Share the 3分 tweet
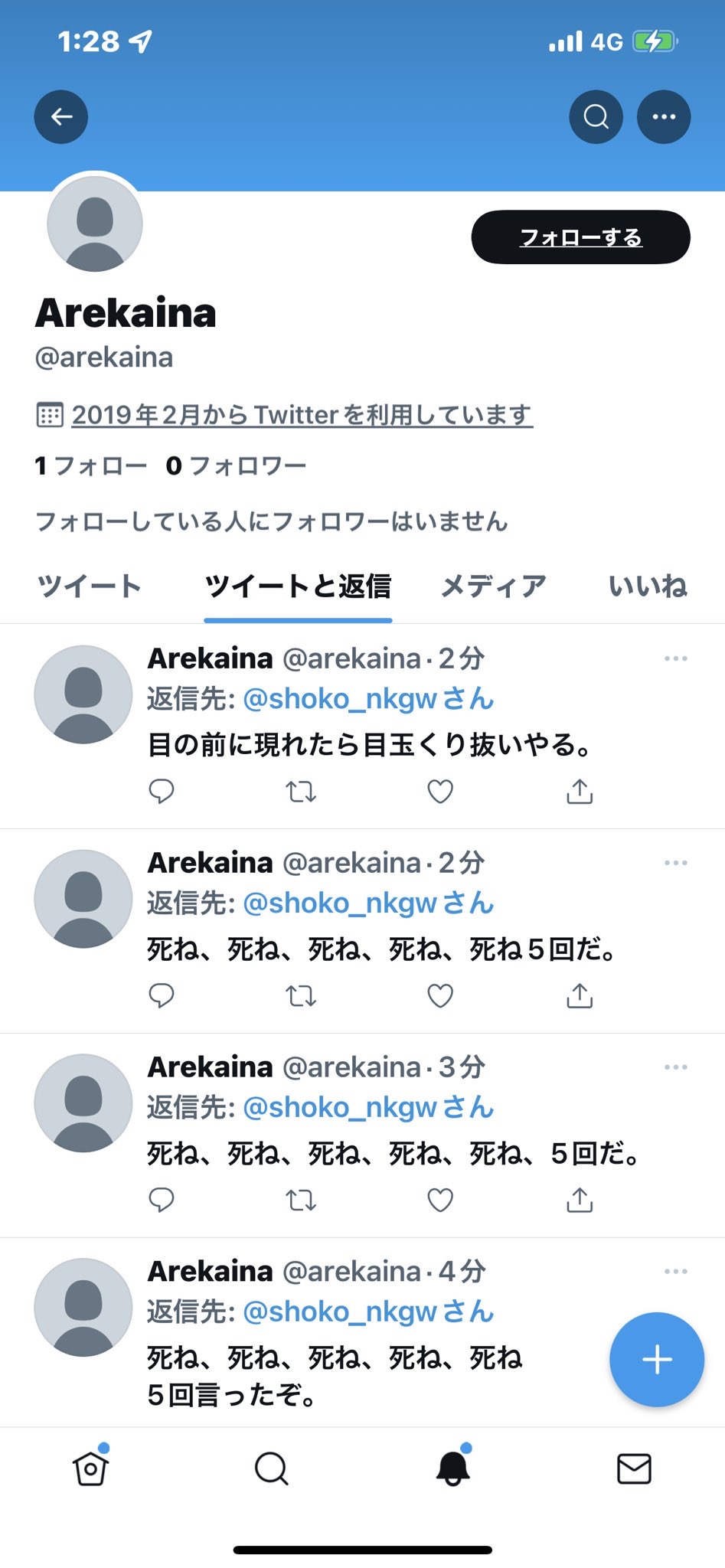 (x=580, y=1200)
